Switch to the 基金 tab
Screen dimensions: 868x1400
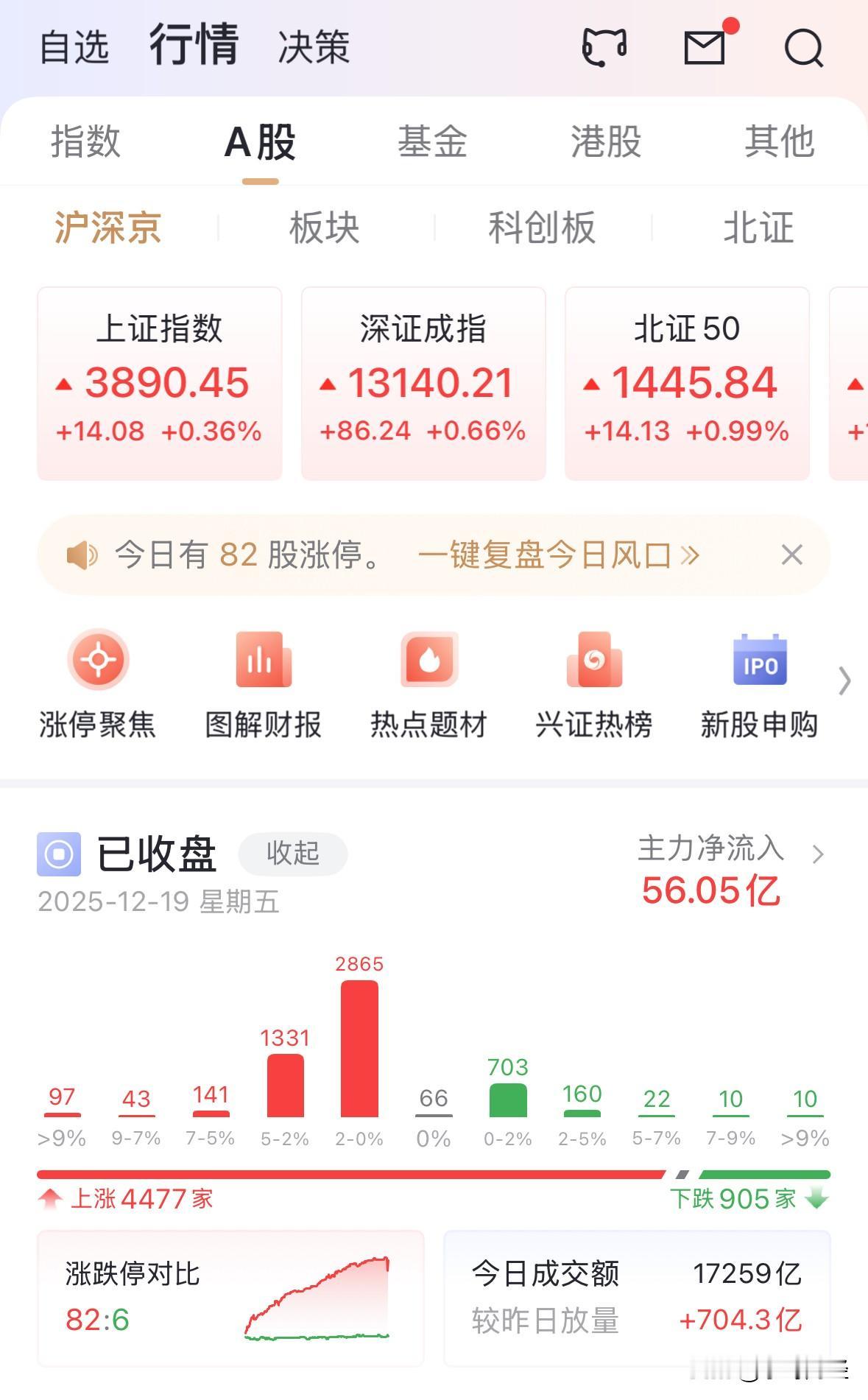pyautogui.click(x=432, y=143)
